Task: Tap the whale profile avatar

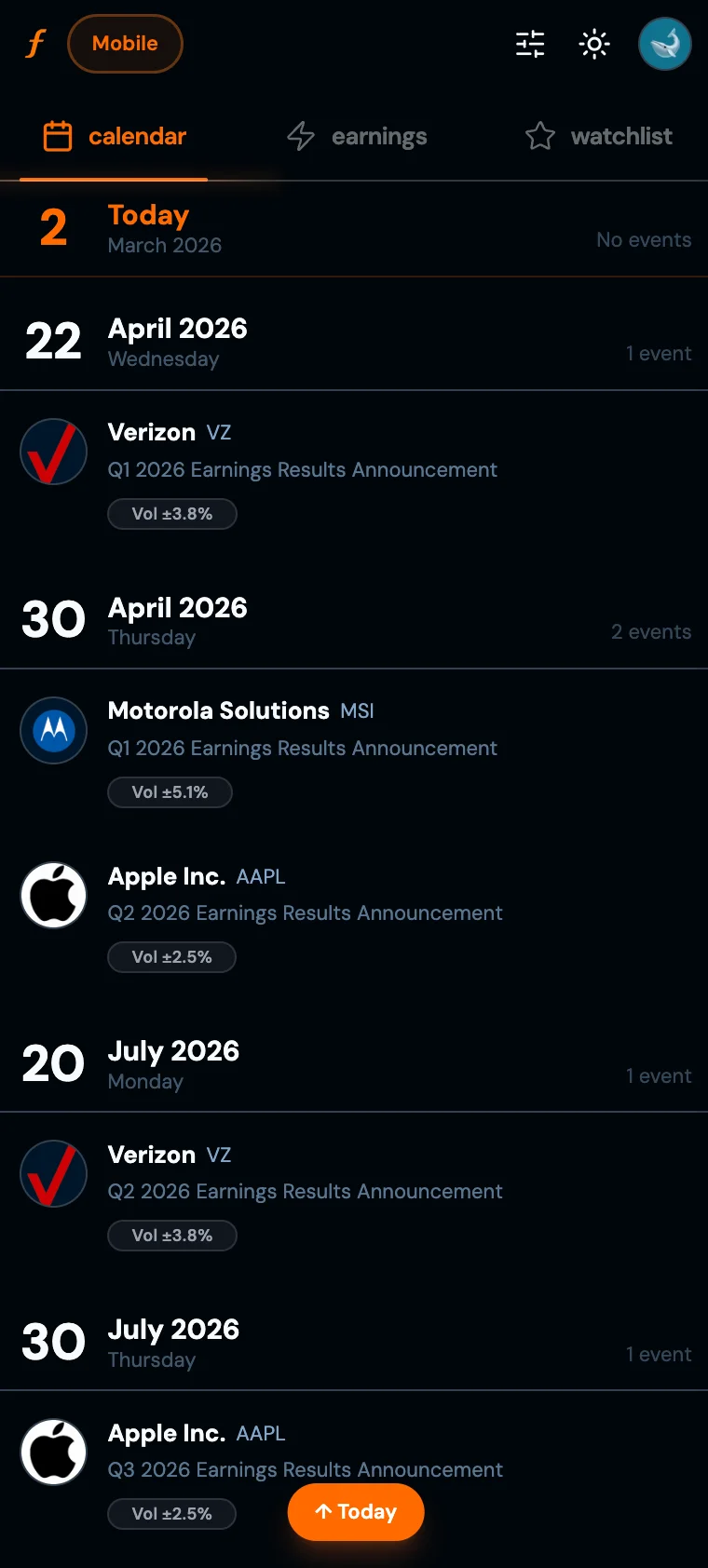Action: coord(664,43)
